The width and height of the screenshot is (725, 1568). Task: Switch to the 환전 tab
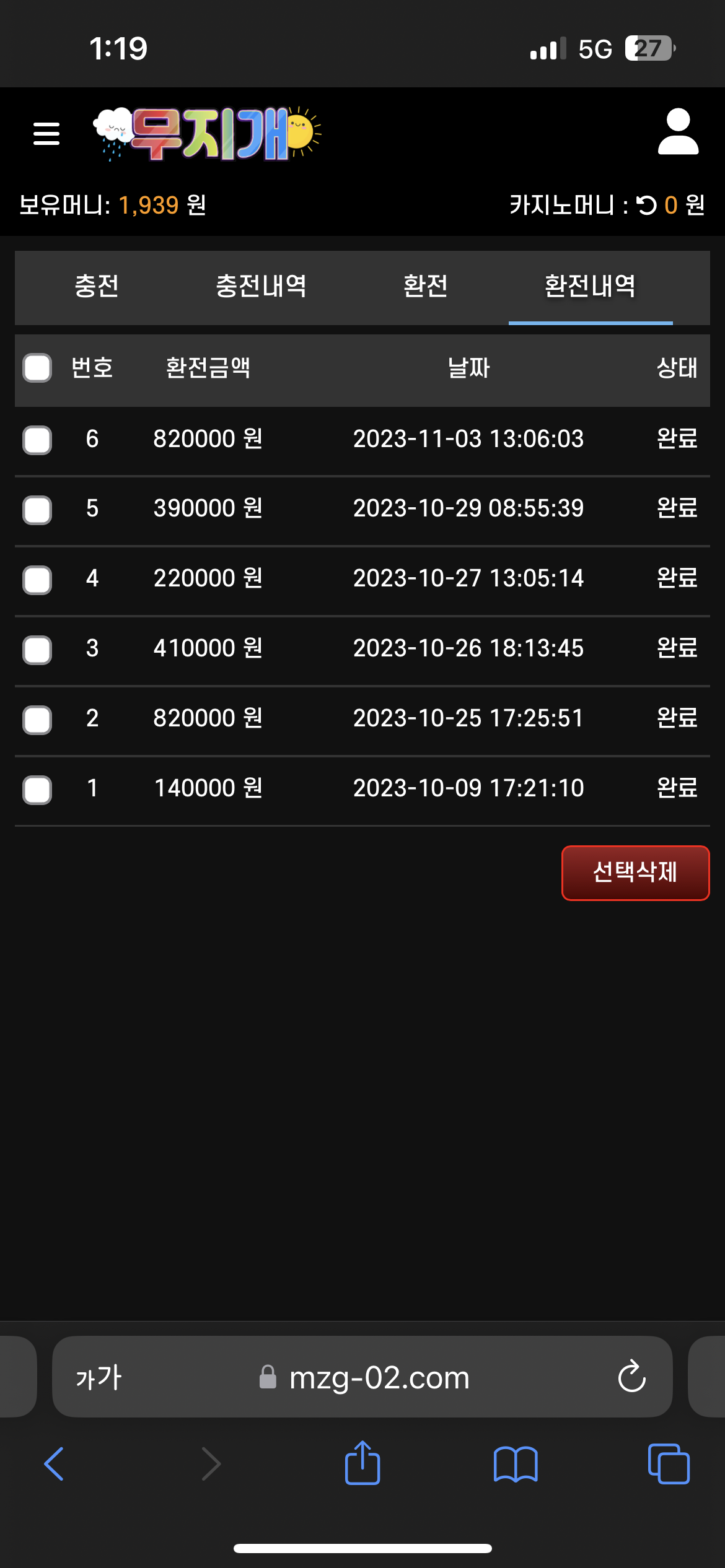tap(425, 287)
